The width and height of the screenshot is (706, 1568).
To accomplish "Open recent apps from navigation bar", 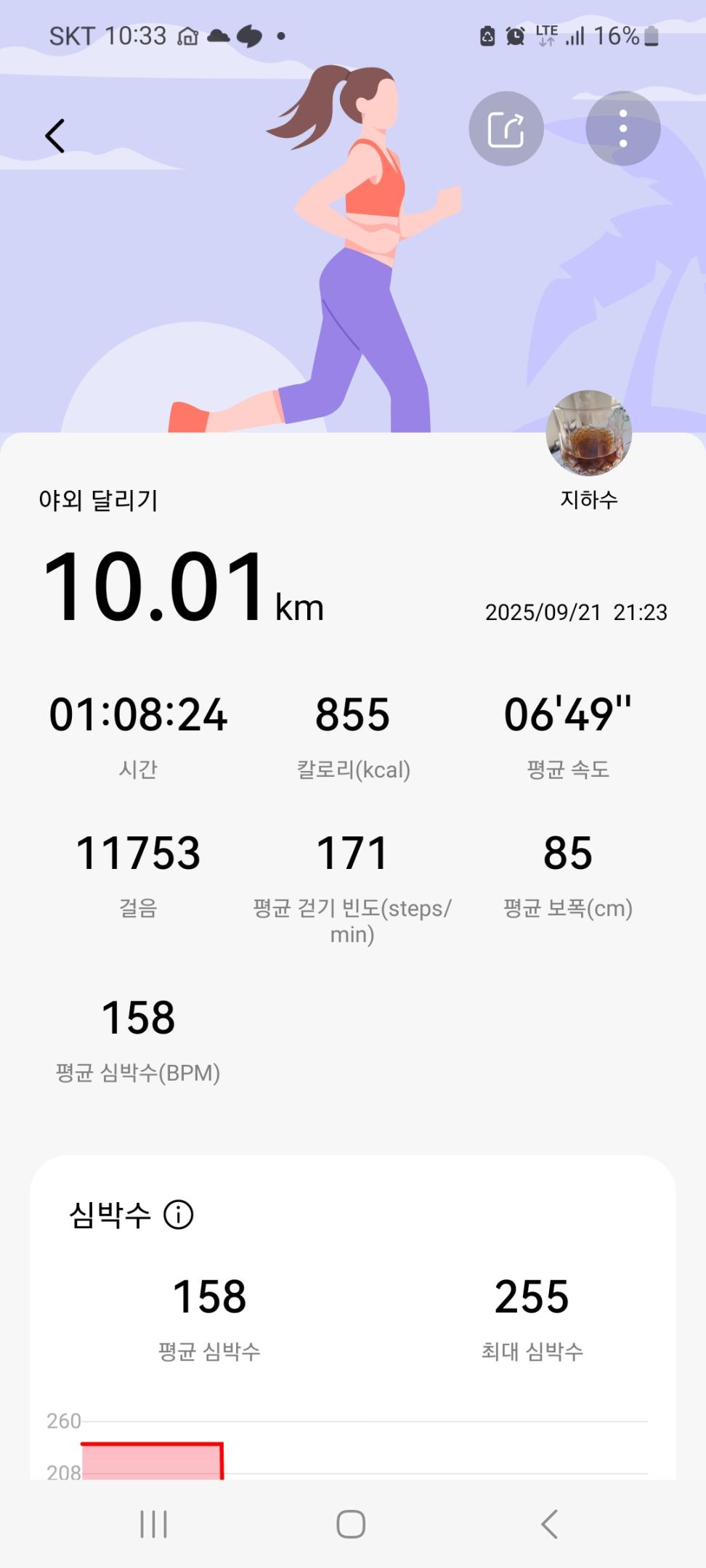I will [x=153, y=1524].
